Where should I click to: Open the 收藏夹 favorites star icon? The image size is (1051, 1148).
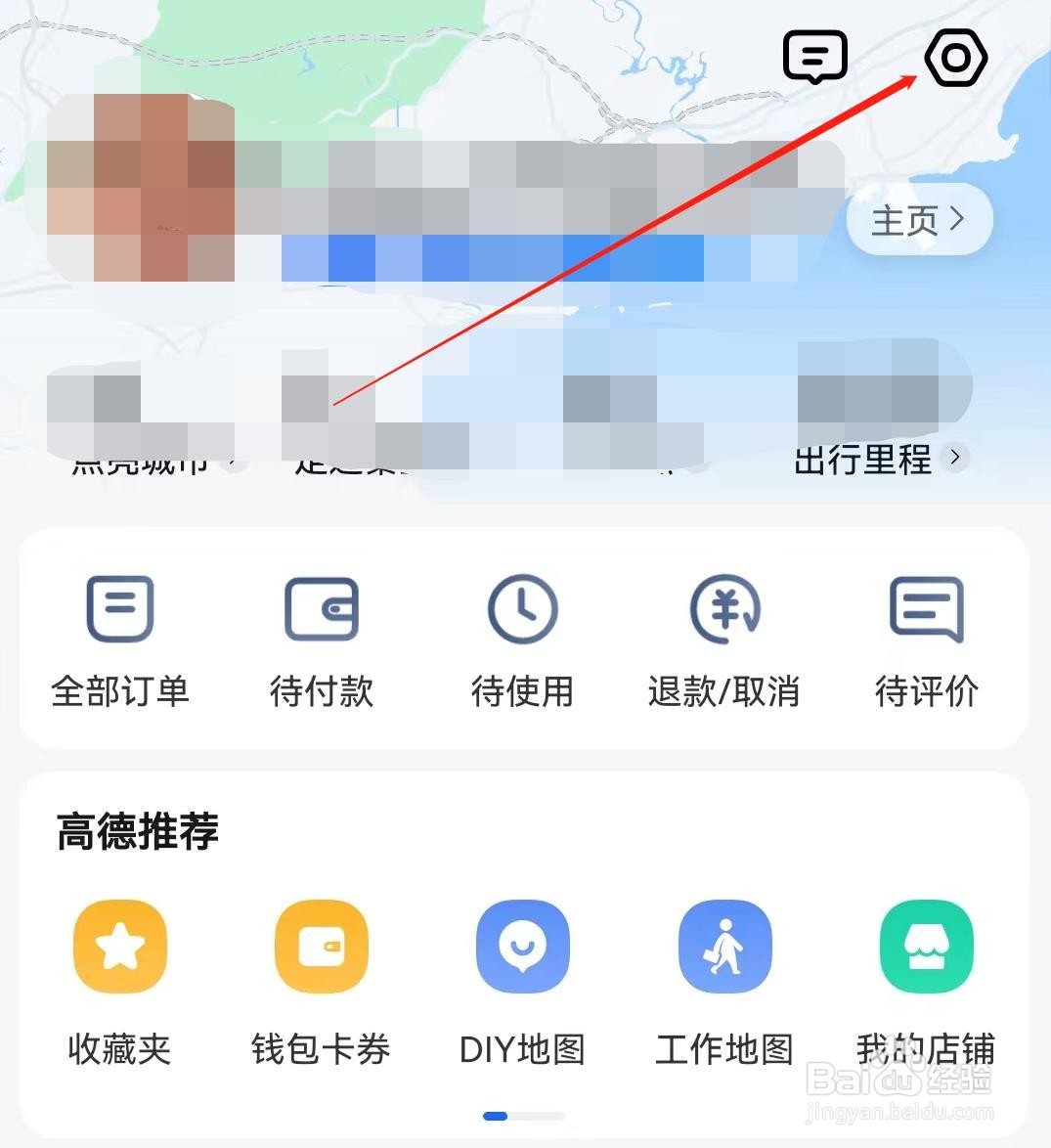[x=119, y=946]
